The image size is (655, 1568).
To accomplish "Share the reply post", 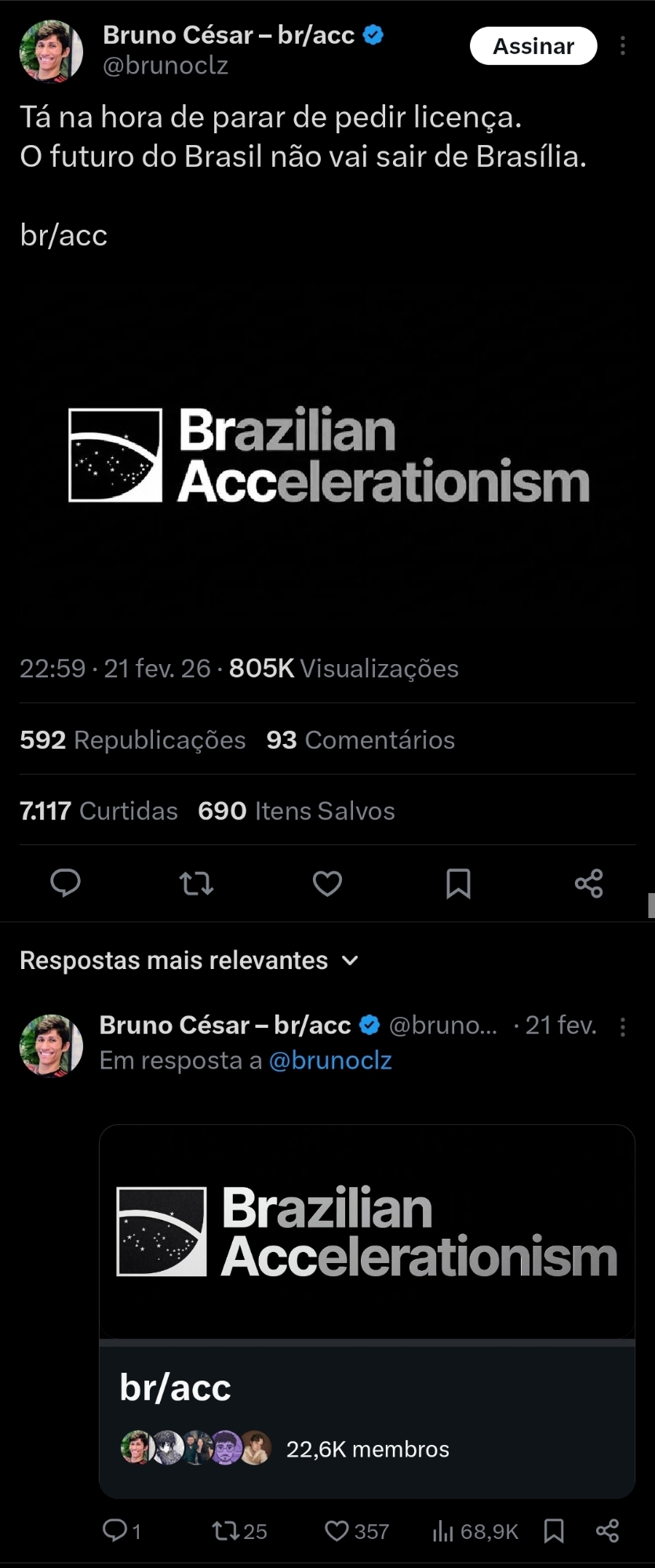I will (x=607, y=1530).
